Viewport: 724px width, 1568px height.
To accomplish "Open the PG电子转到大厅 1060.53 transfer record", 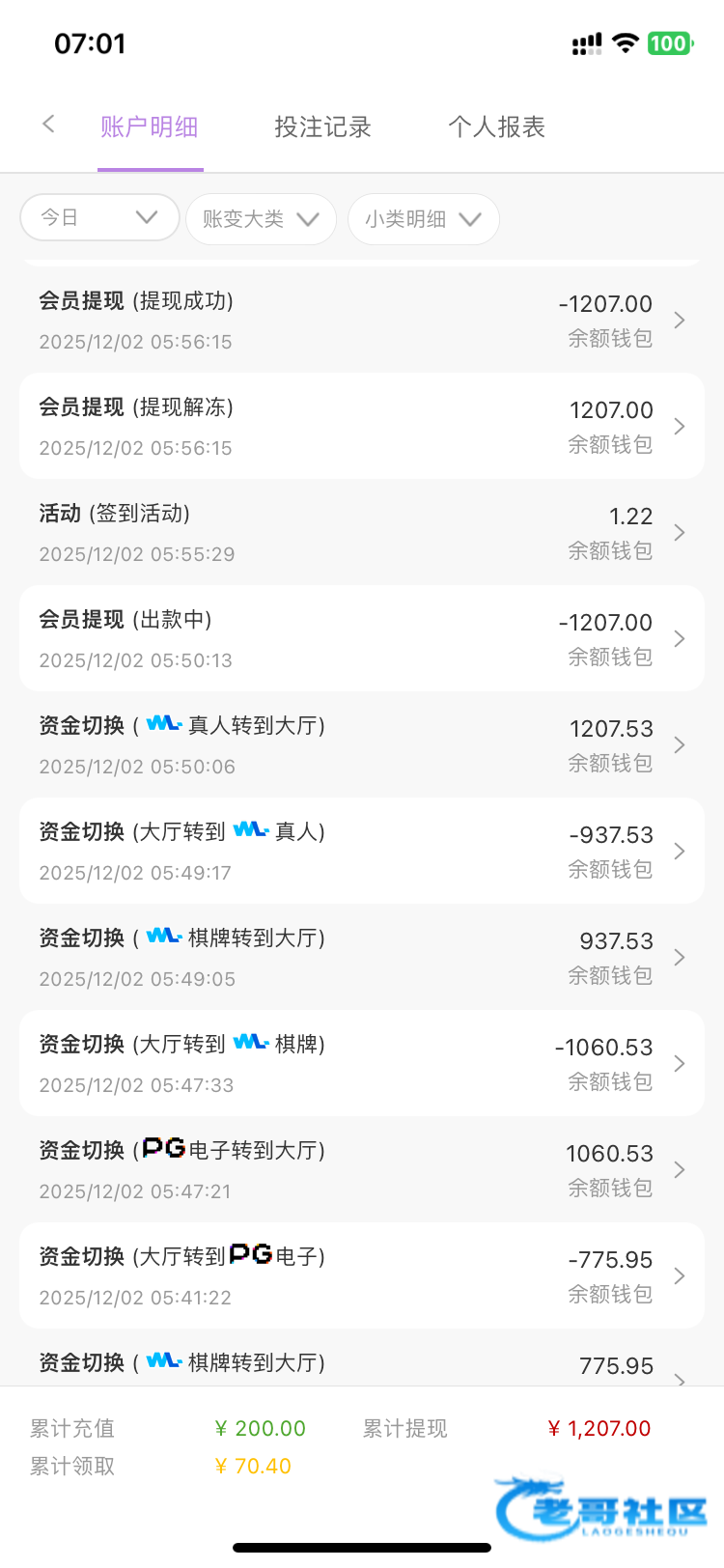I will (362, 1169).
